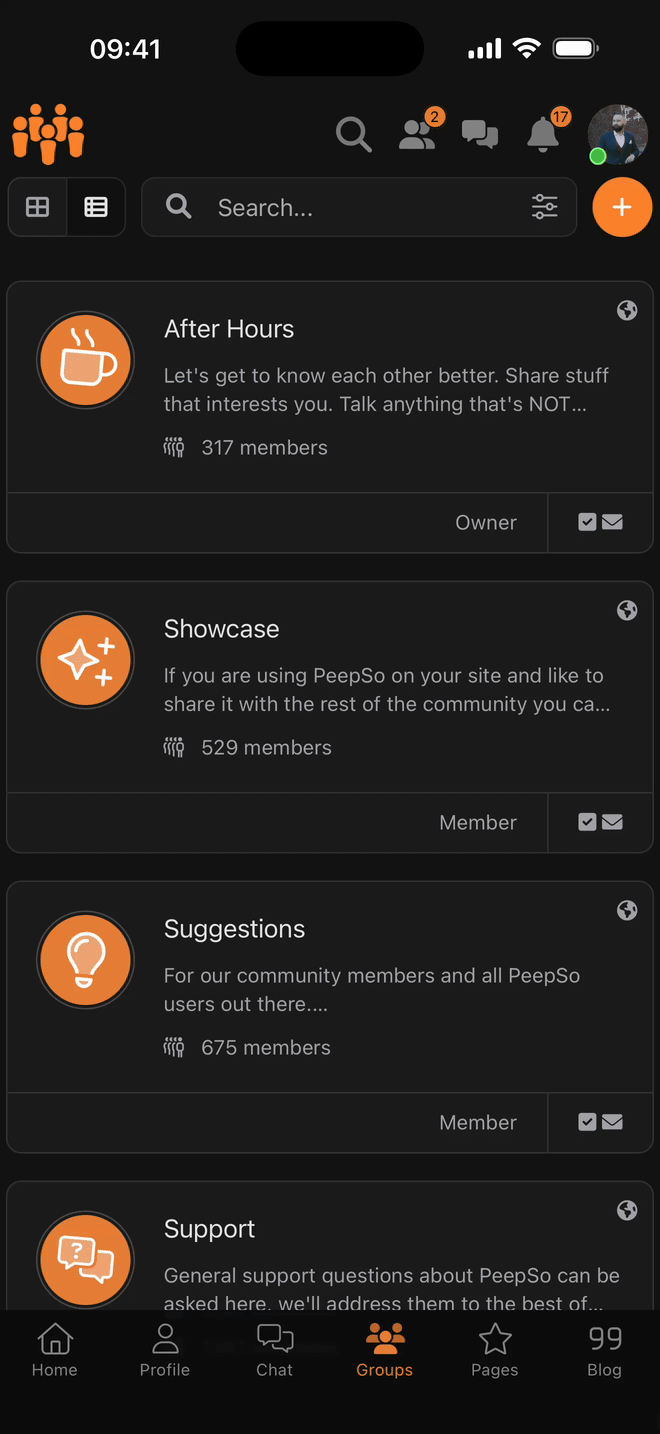Switch to the Profile tab
Image resolution: width=660 pixels, height=1434 pixels.
(165, 1351)
